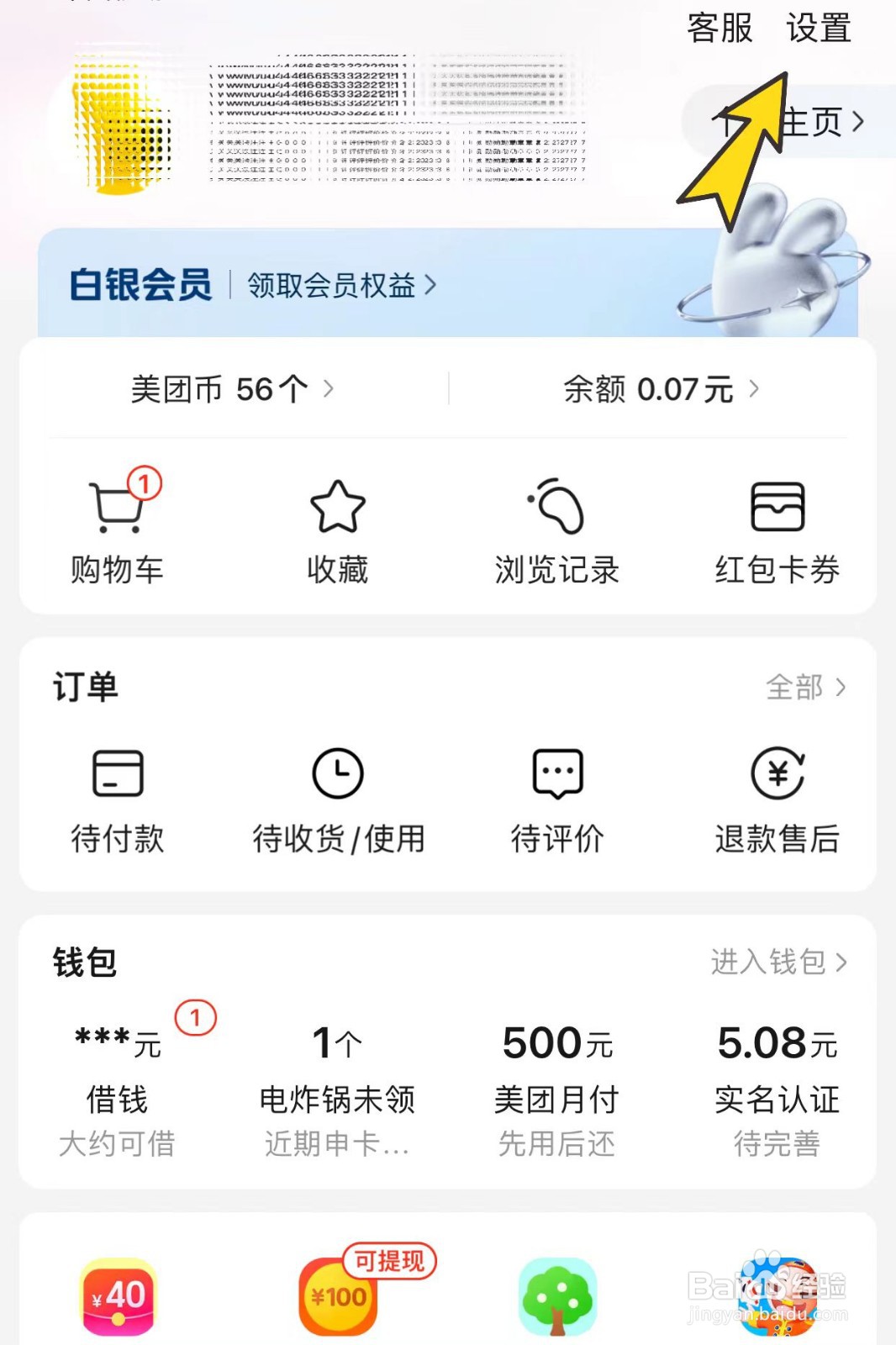Open 设置 settings
This screenshot has height=1345, width=896.
point(817,29)
